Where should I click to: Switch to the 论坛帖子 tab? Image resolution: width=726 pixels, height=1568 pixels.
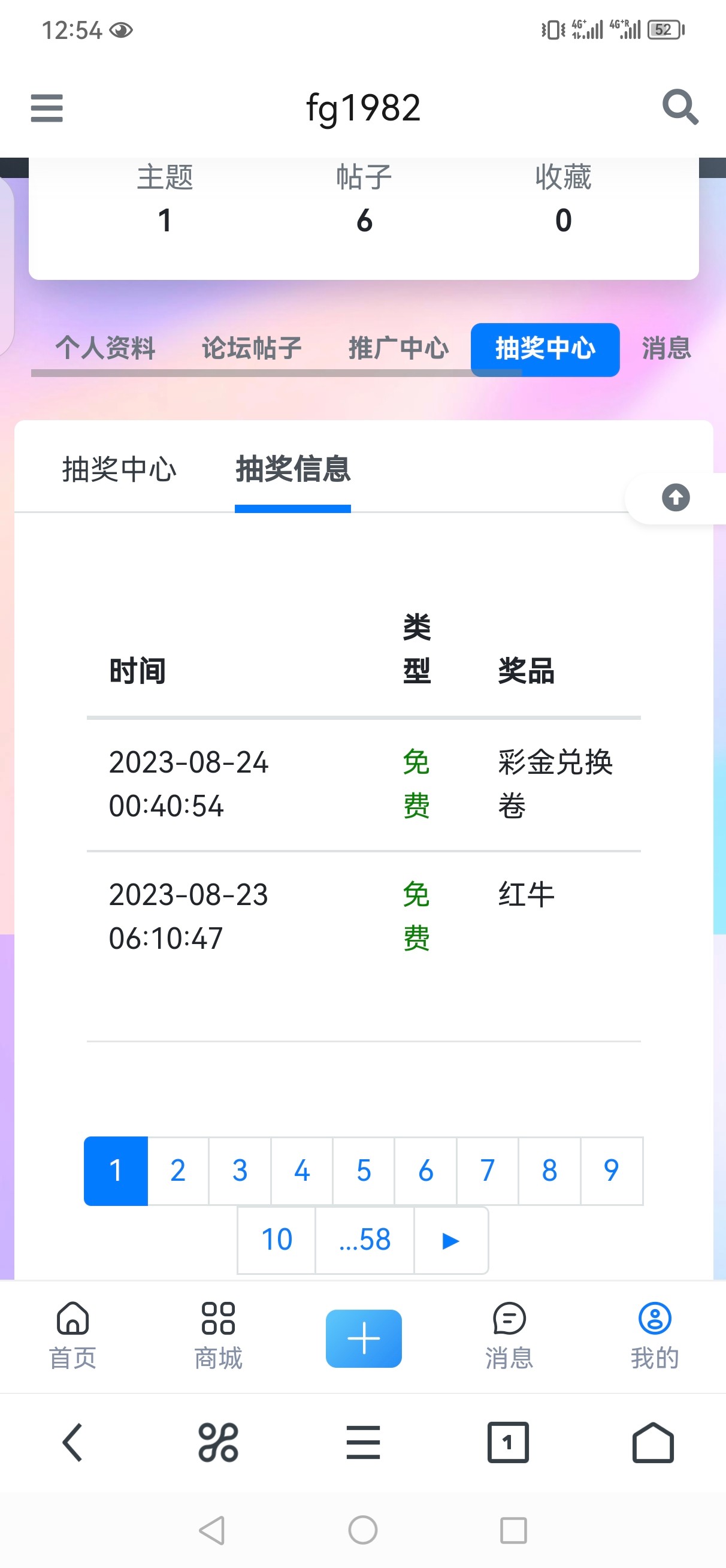click(252, 349)
